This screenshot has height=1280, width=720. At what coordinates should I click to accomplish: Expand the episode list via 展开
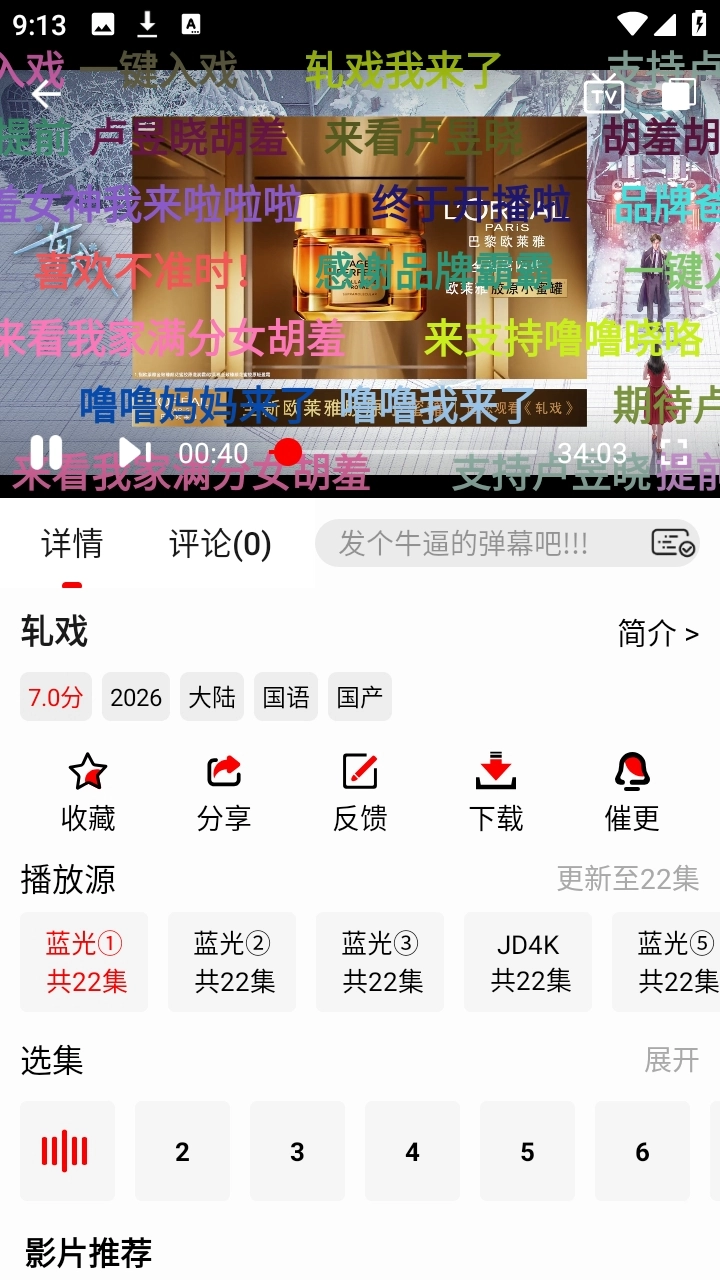670,1061
